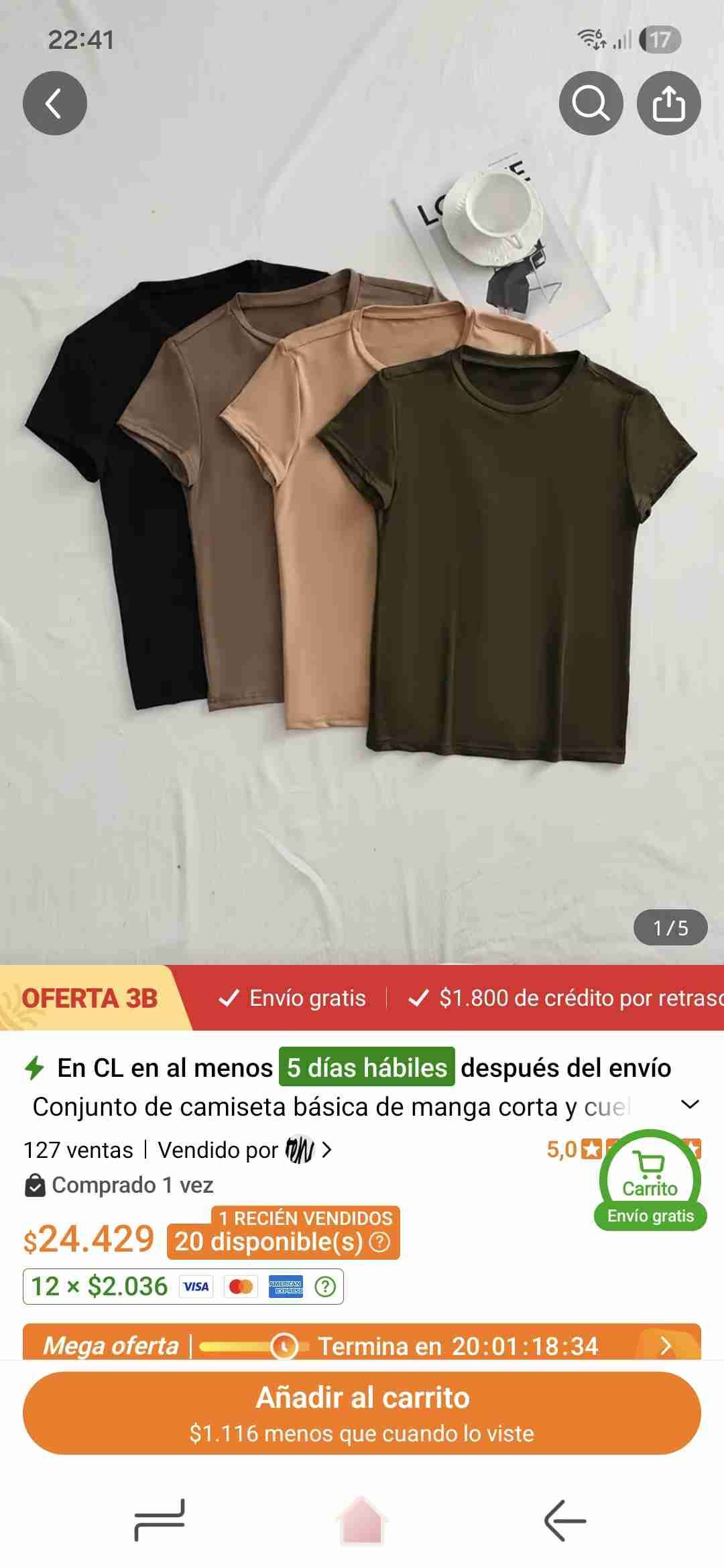Tap the home icon in bottom navigation
Image resolution: width=724 pixels, height=1568 pixels.
[362, 1518]
